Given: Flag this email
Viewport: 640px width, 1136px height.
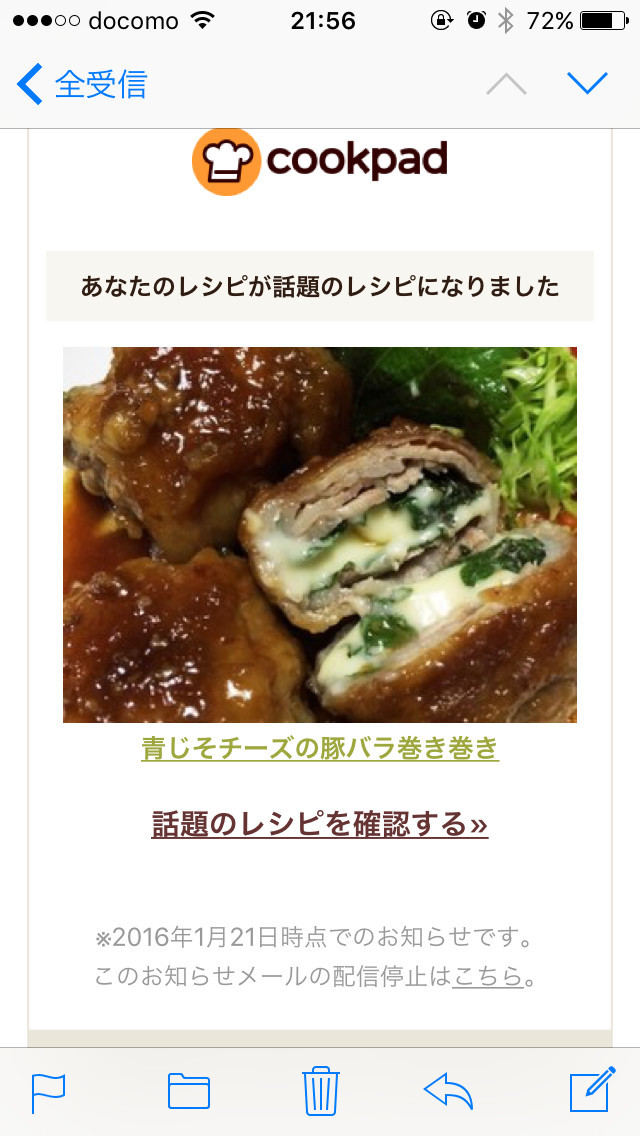Looking at the screenshot, I should [48, 1091].
